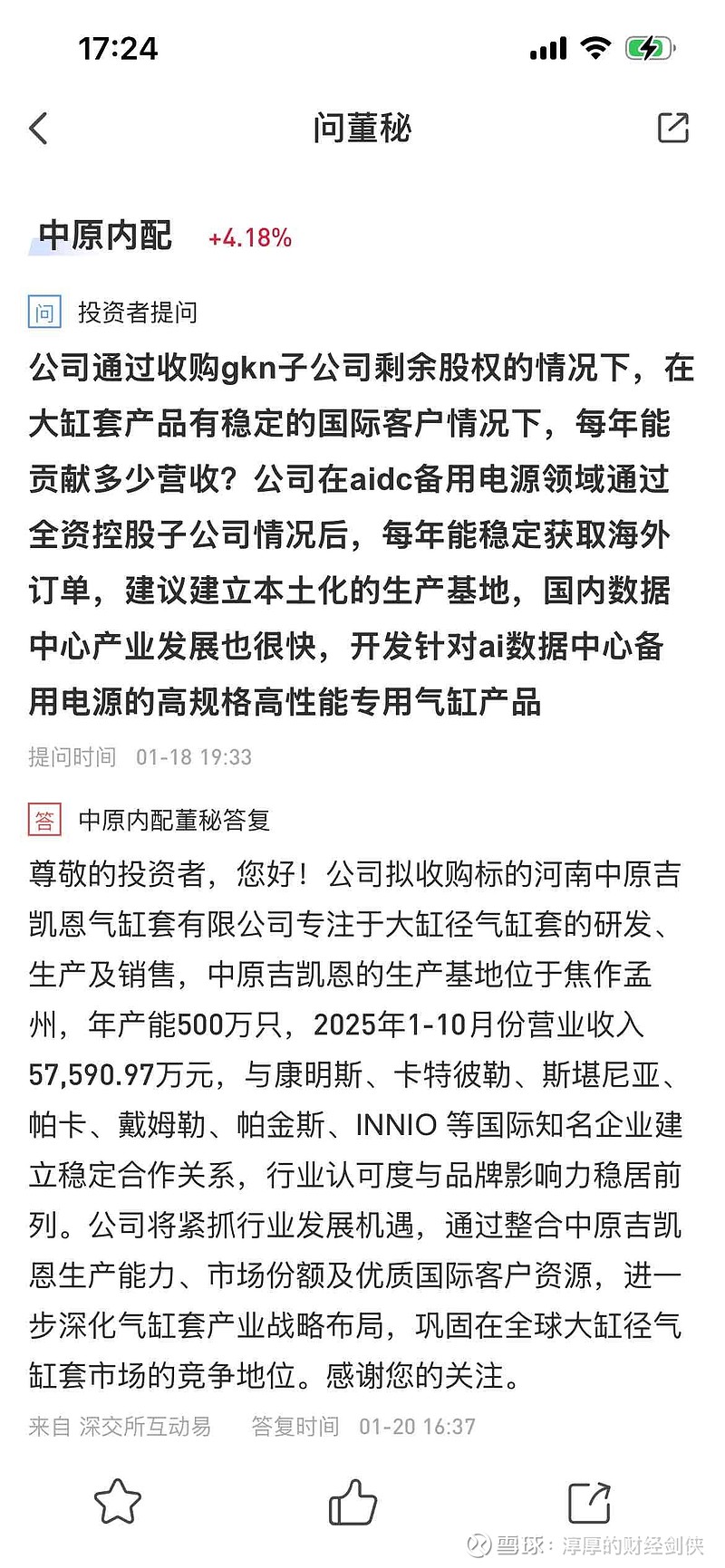Image resolution: width=725 pixels, height=1568 pixels.
Task: Toggle favorite status using the star
Action: 119,1501
